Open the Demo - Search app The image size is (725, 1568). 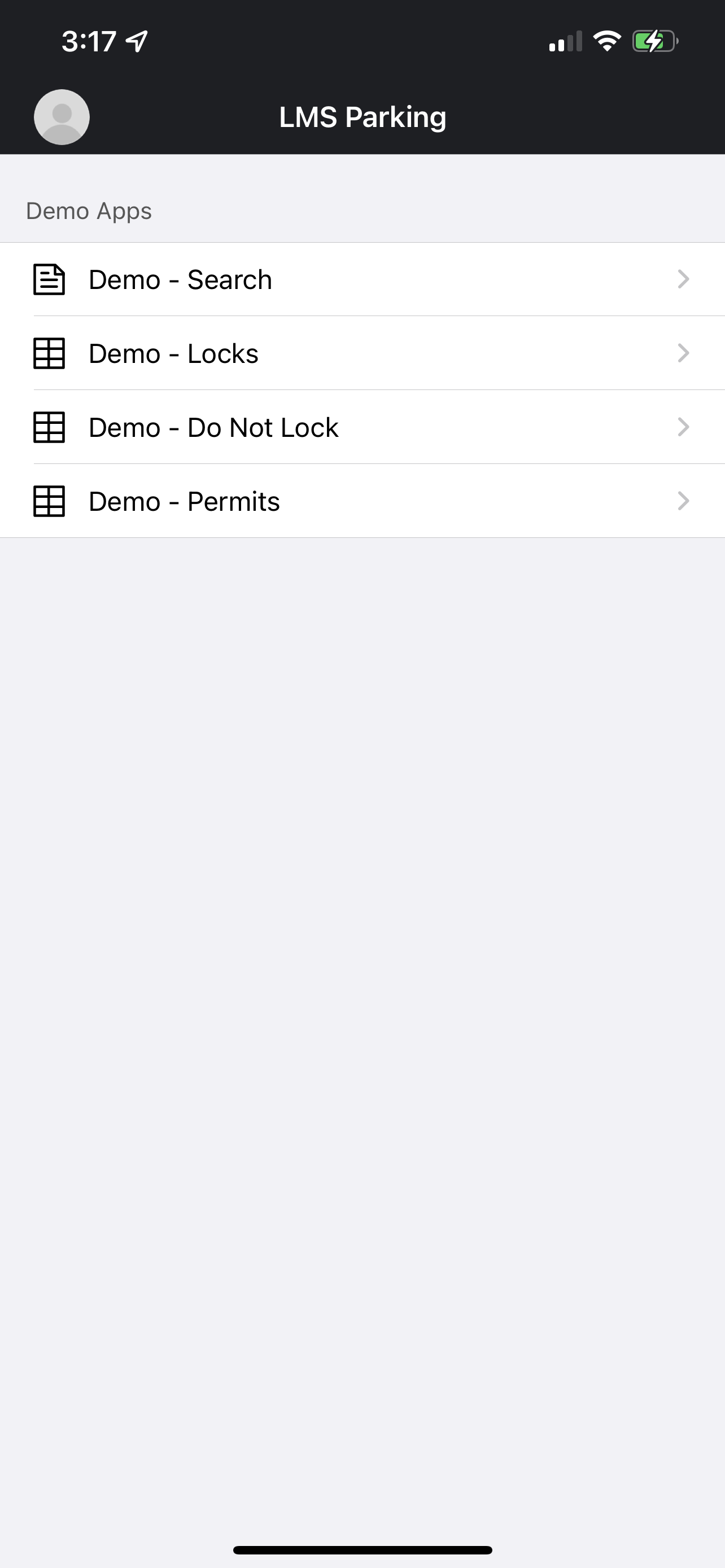coord(362,279)
